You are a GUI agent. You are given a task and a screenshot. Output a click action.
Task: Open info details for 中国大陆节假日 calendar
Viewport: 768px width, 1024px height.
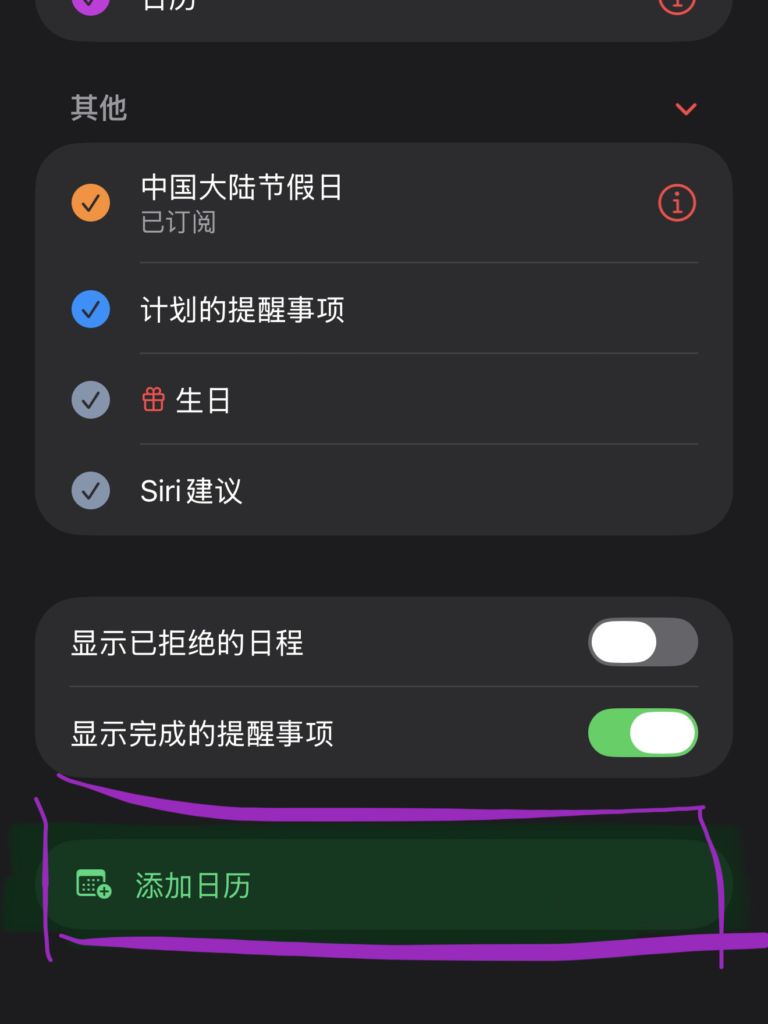click(x=676, y=203)
